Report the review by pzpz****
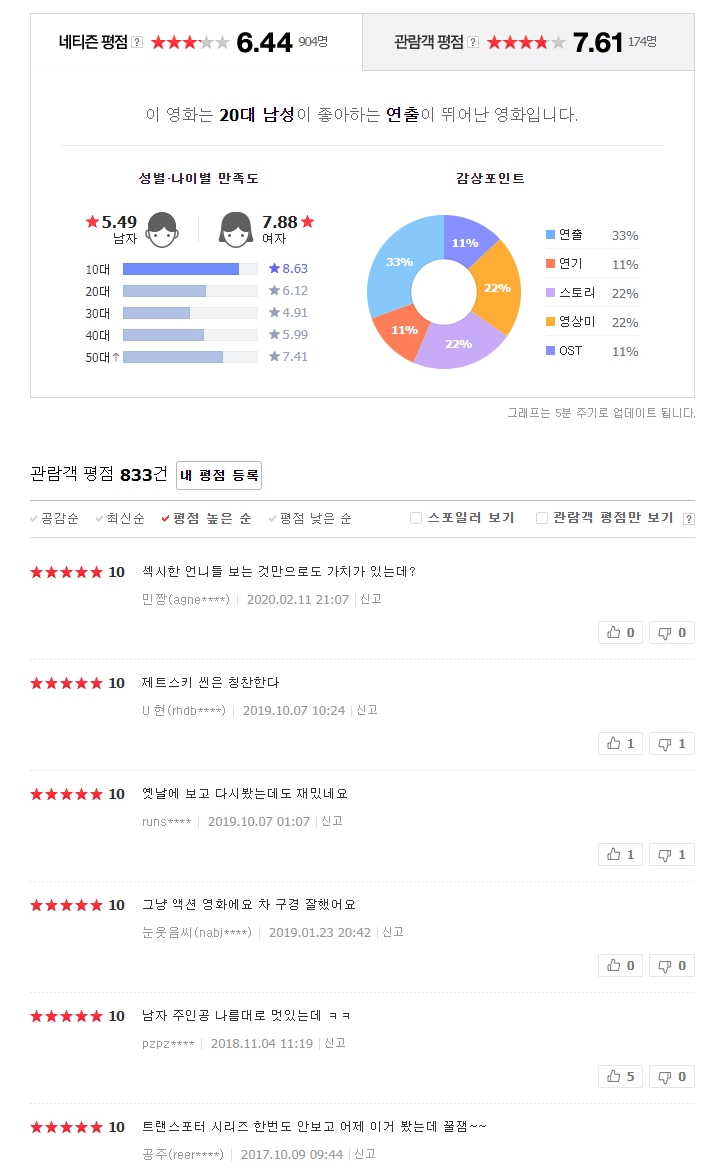 pyautogui.click(x=335, y=1043)
